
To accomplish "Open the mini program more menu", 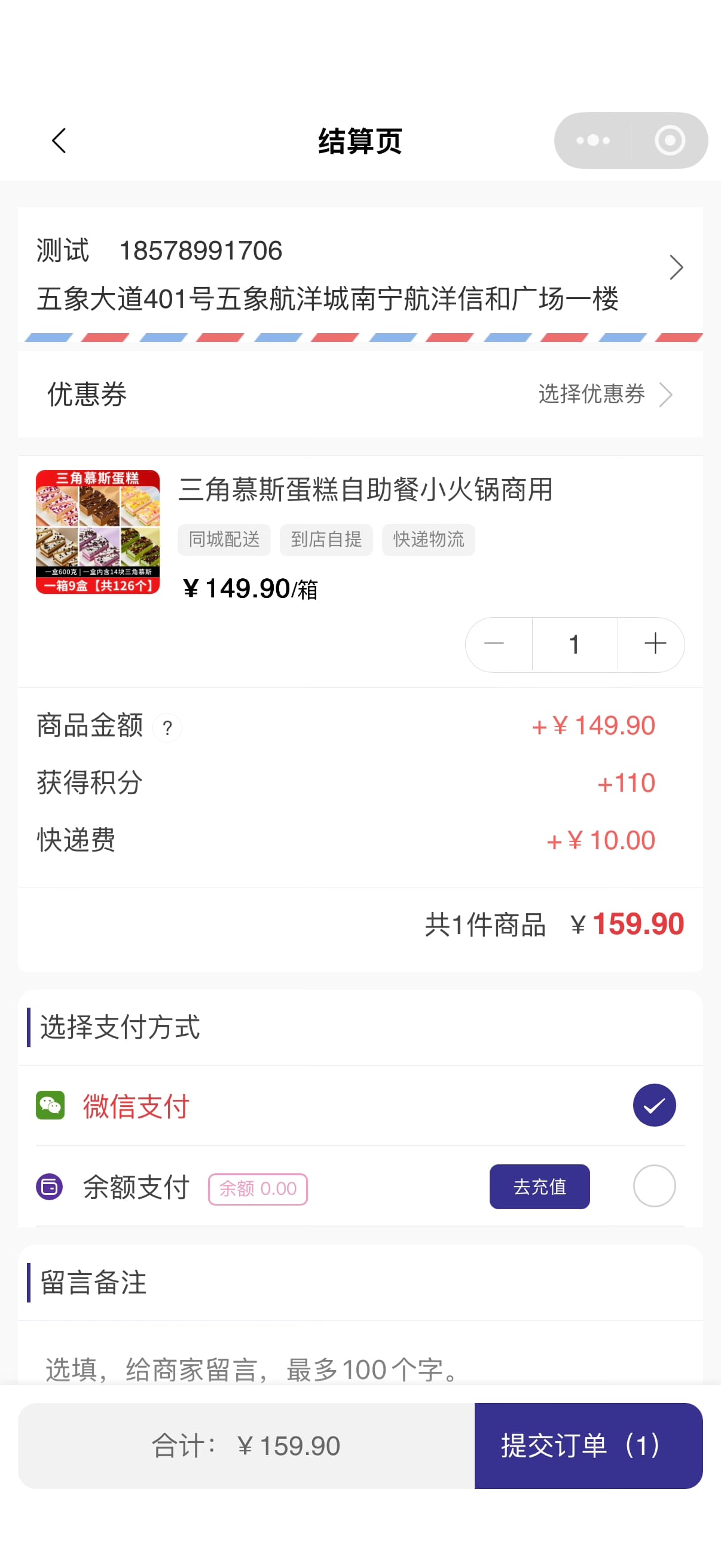I will (593, 141).
